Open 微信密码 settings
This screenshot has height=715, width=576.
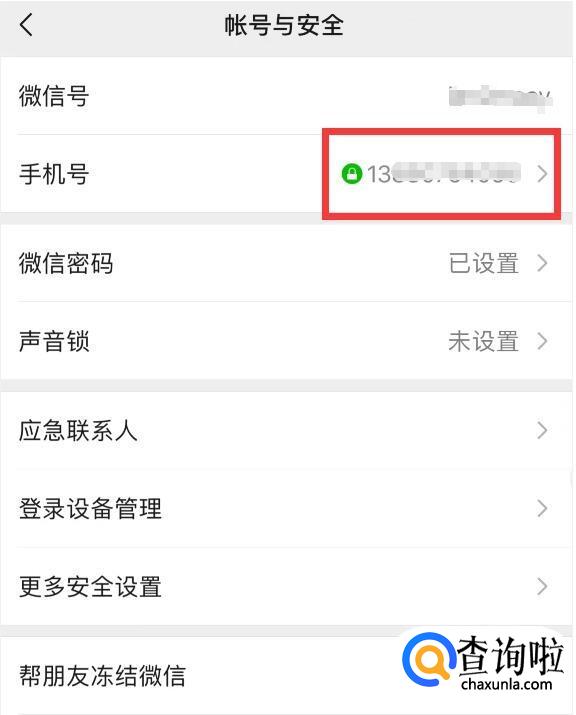tap(286, 263)
